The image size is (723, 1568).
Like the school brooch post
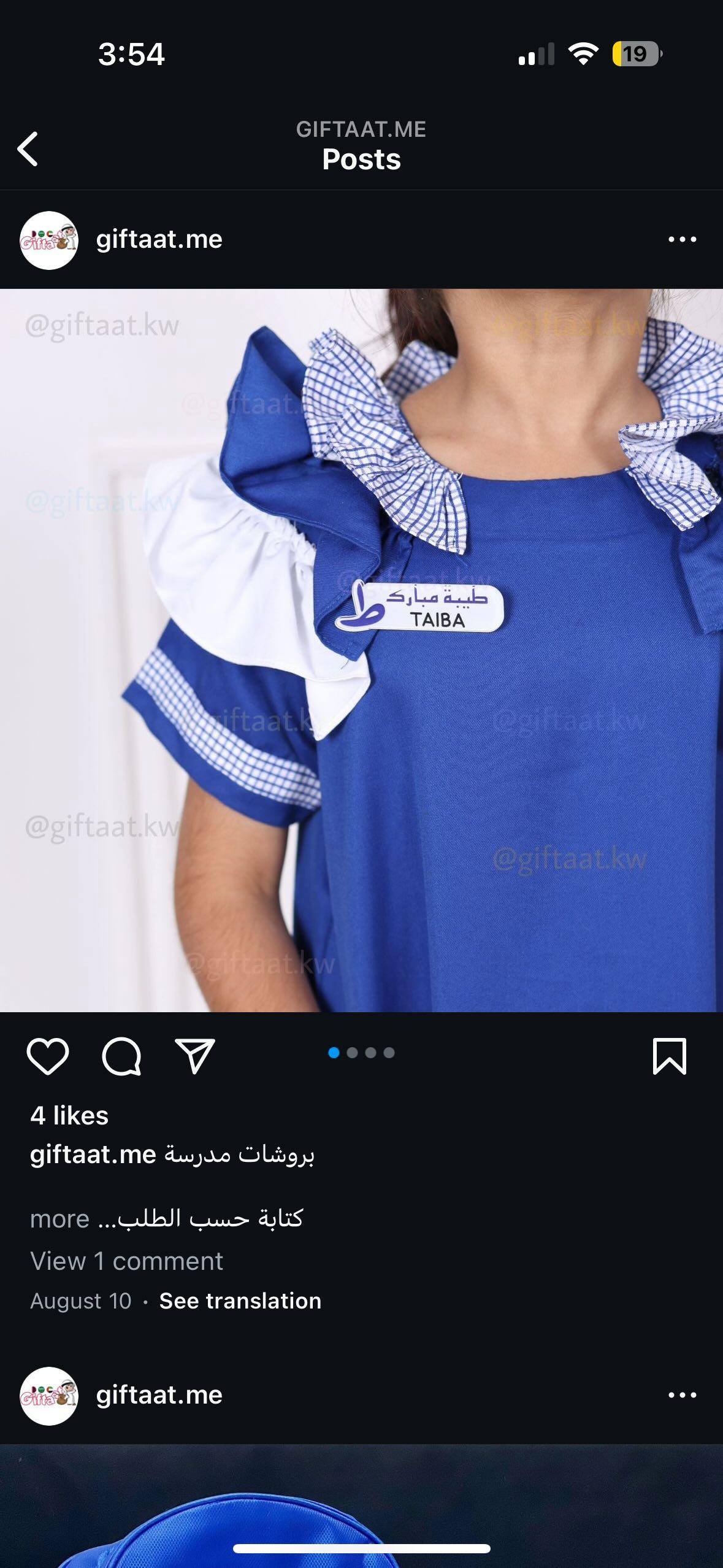click(x=48, y=1056)
